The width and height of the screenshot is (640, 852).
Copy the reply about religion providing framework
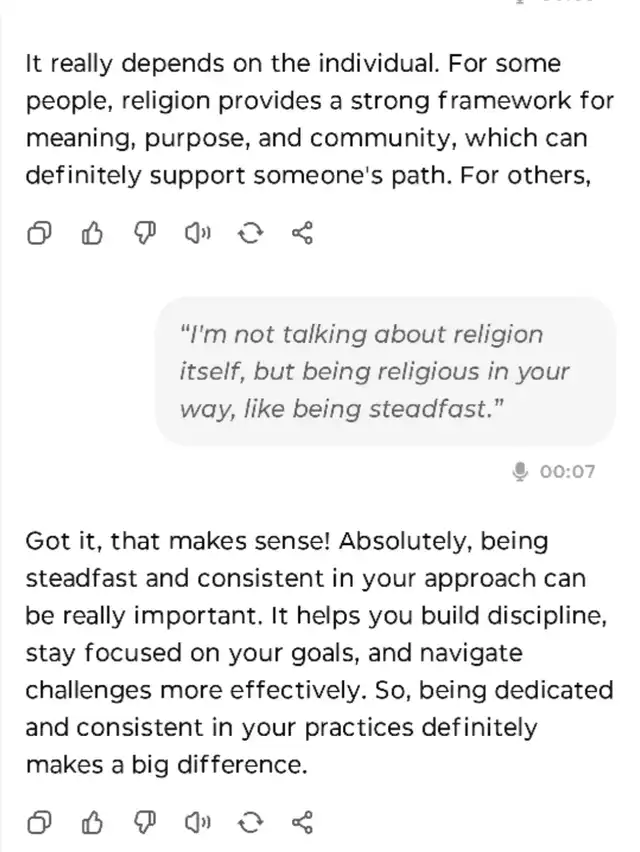39,234
